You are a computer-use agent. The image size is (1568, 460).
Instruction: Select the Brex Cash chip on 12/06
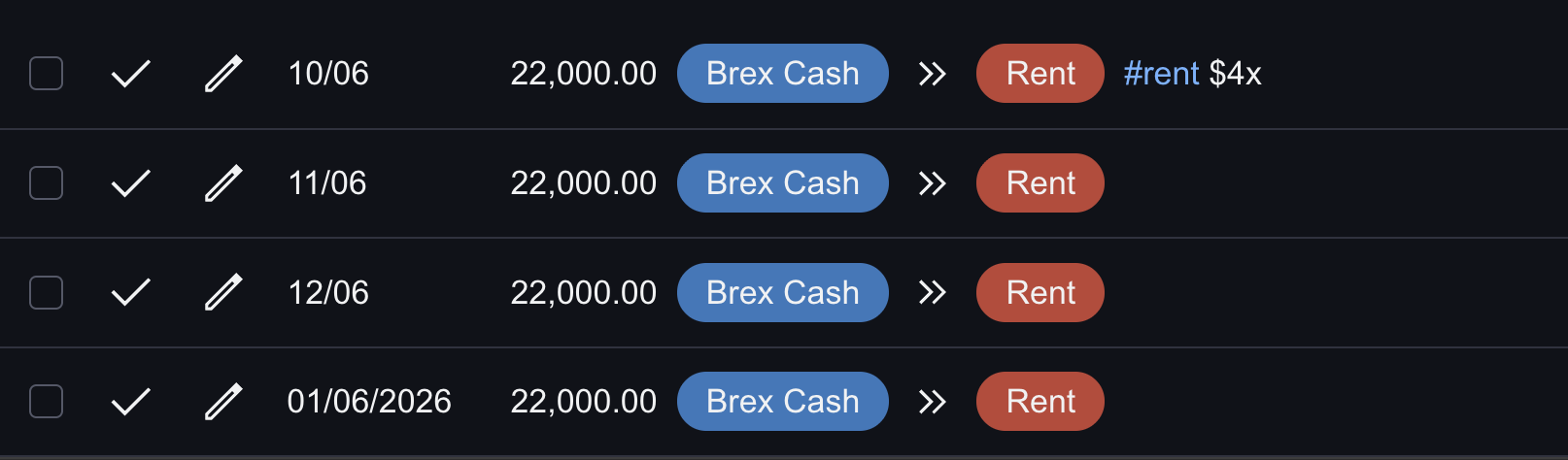coord(782,293)
